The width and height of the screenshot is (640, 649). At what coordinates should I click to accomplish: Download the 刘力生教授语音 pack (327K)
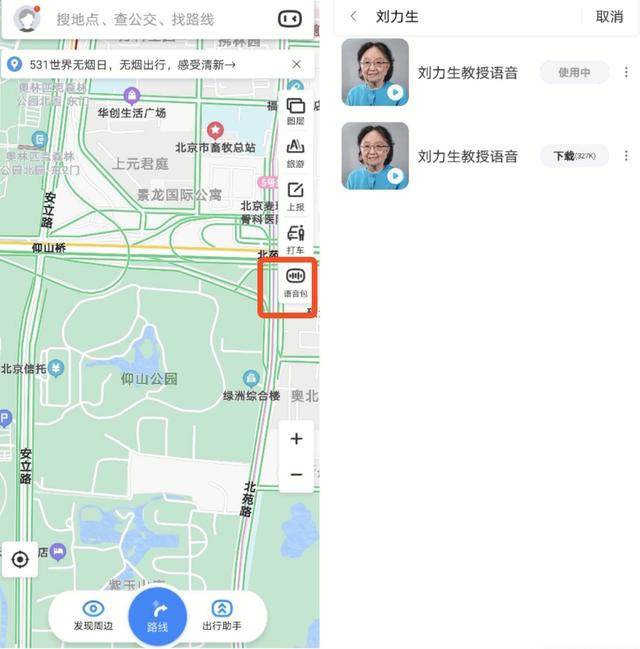click(574, 156)
